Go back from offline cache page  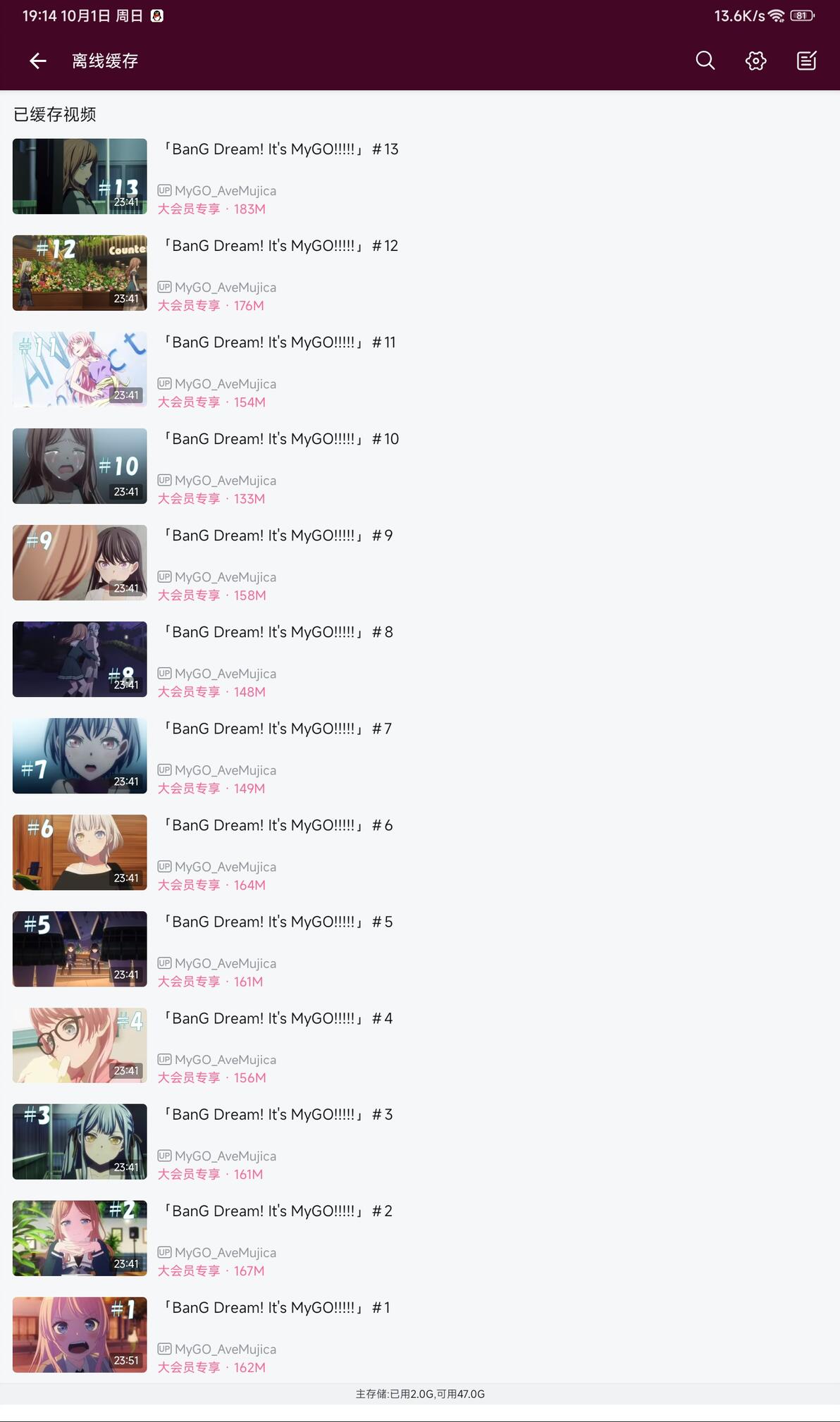(x=38, y=61)
